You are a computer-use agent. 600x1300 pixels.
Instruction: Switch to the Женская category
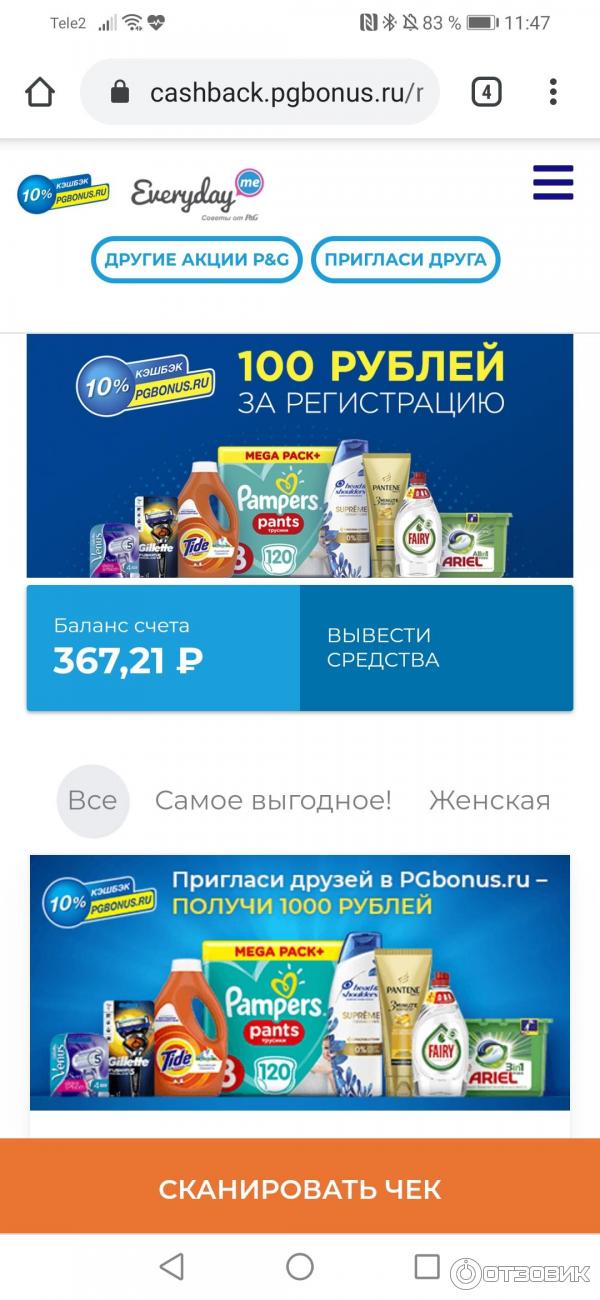point(490,801)
